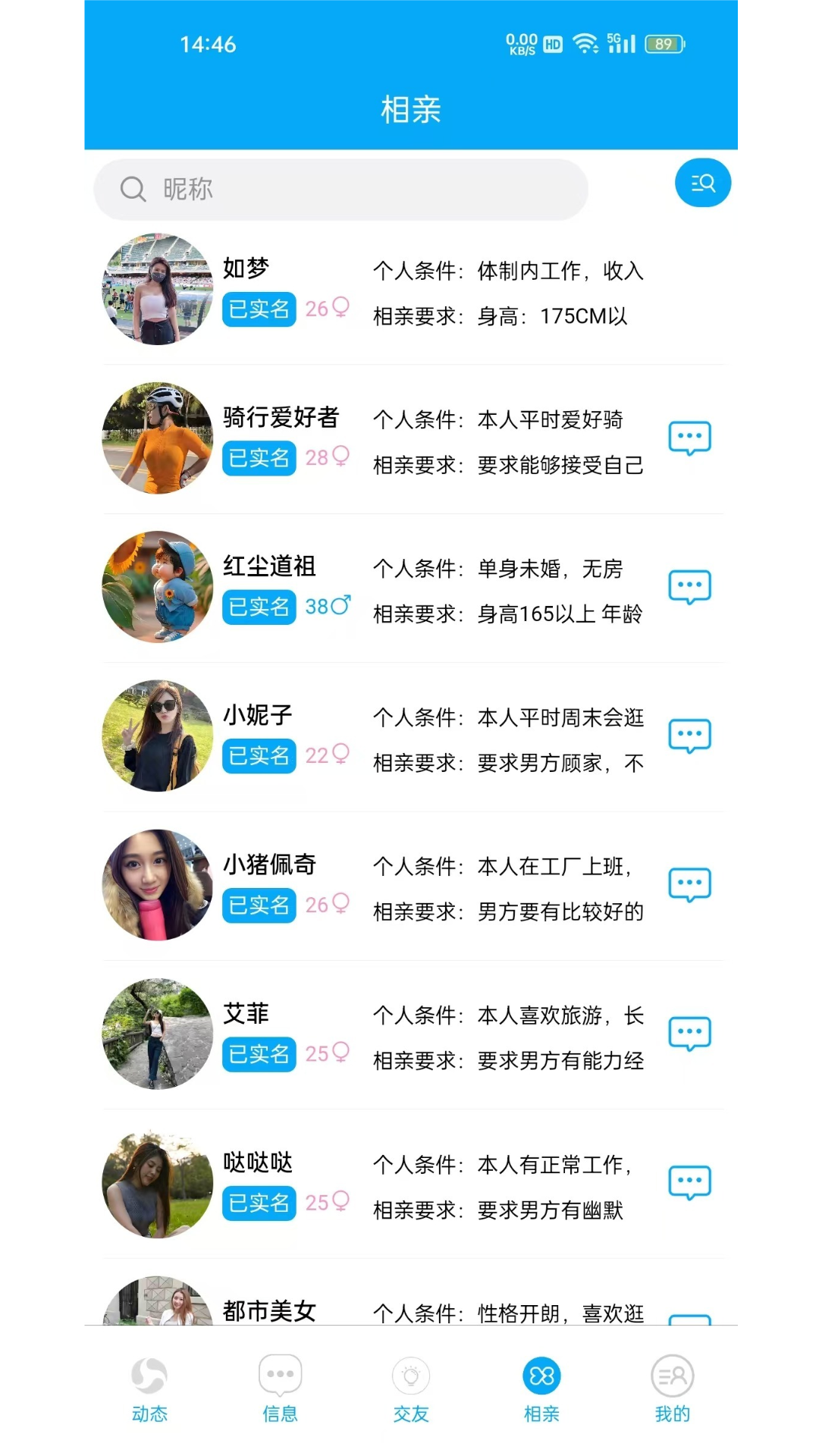Message 小猪佩奇 through the chat bubble icon
The height and width of the screenshot is (1456, 819).
coord(689,883)
